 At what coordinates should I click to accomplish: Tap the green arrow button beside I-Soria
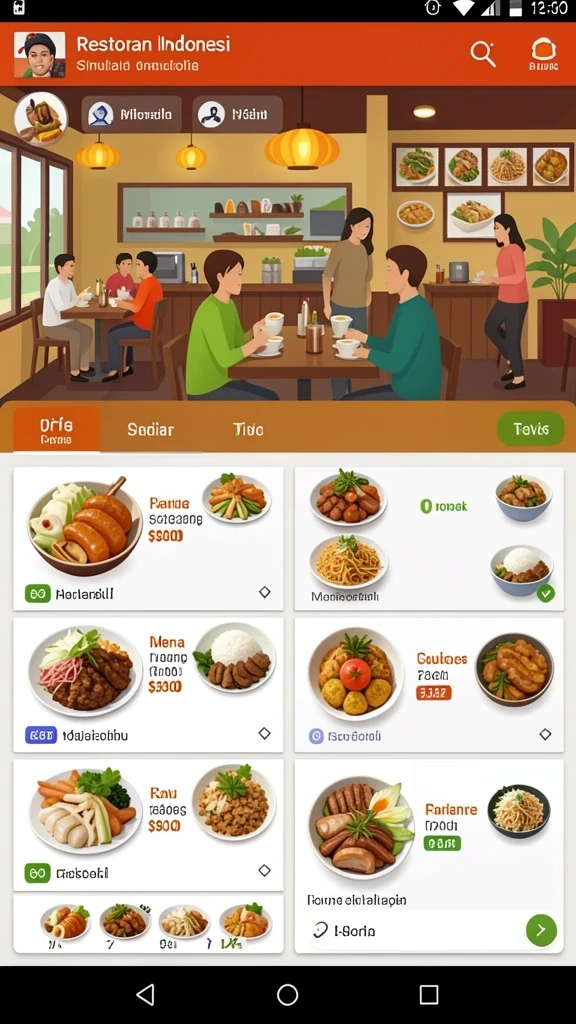pos(541,931)
